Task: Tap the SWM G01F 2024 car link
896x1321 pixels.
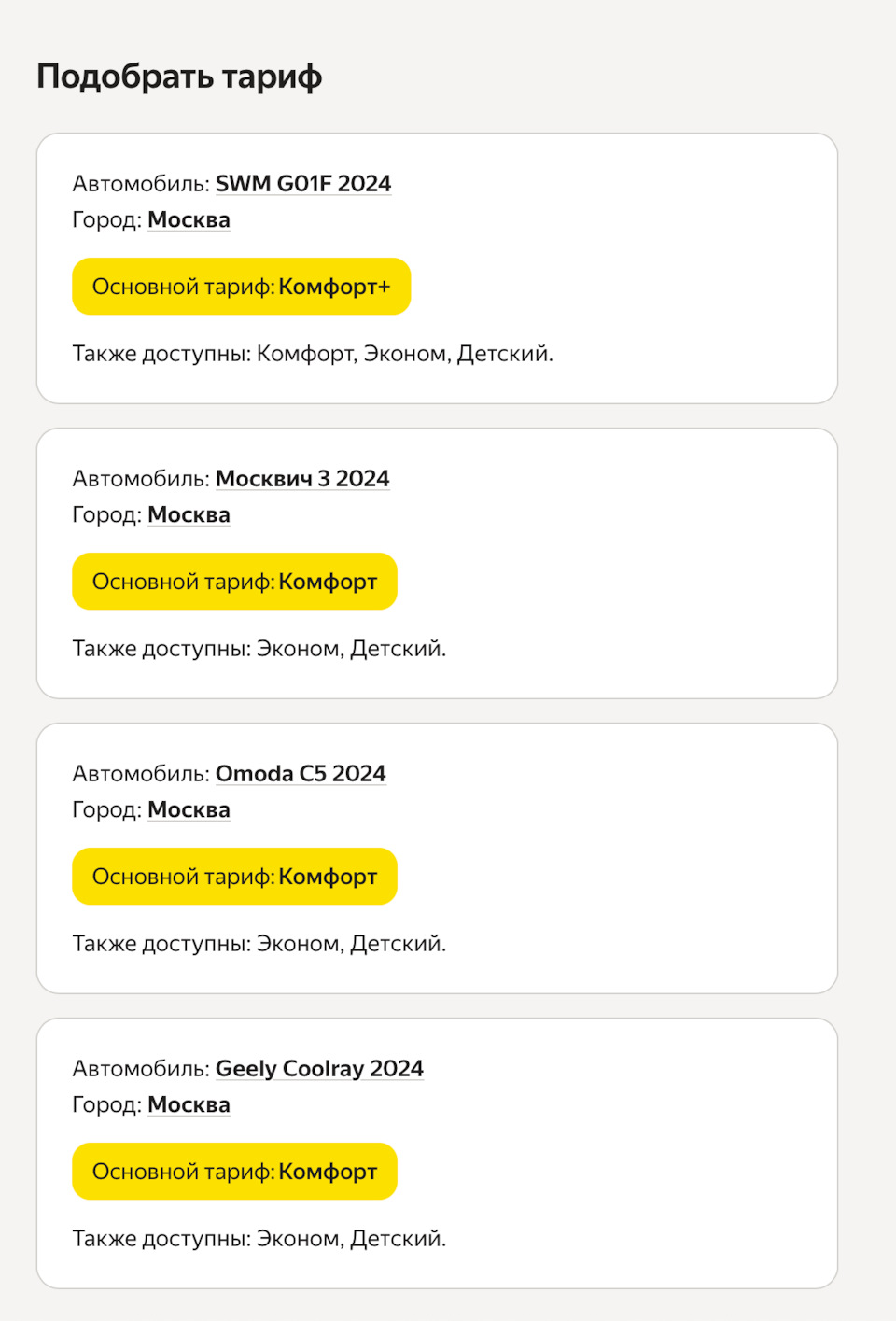Action: (302, 184)
